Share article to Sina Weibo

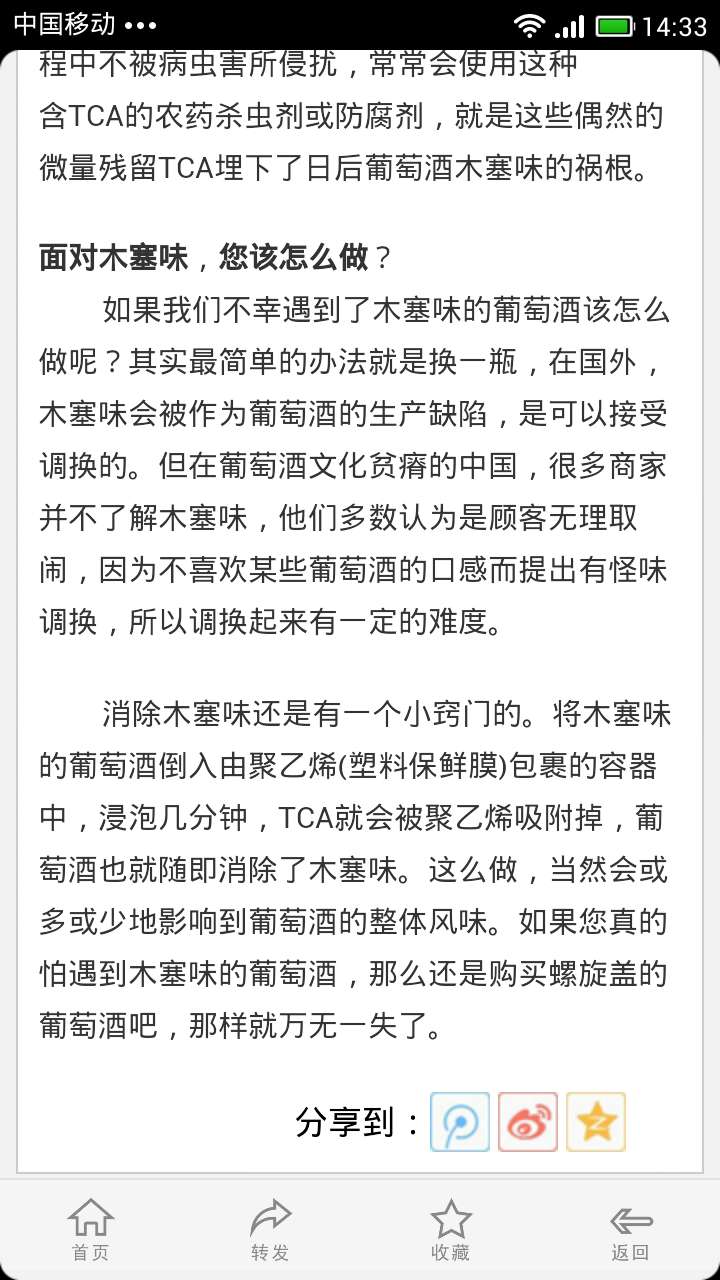click(528, 1122)
